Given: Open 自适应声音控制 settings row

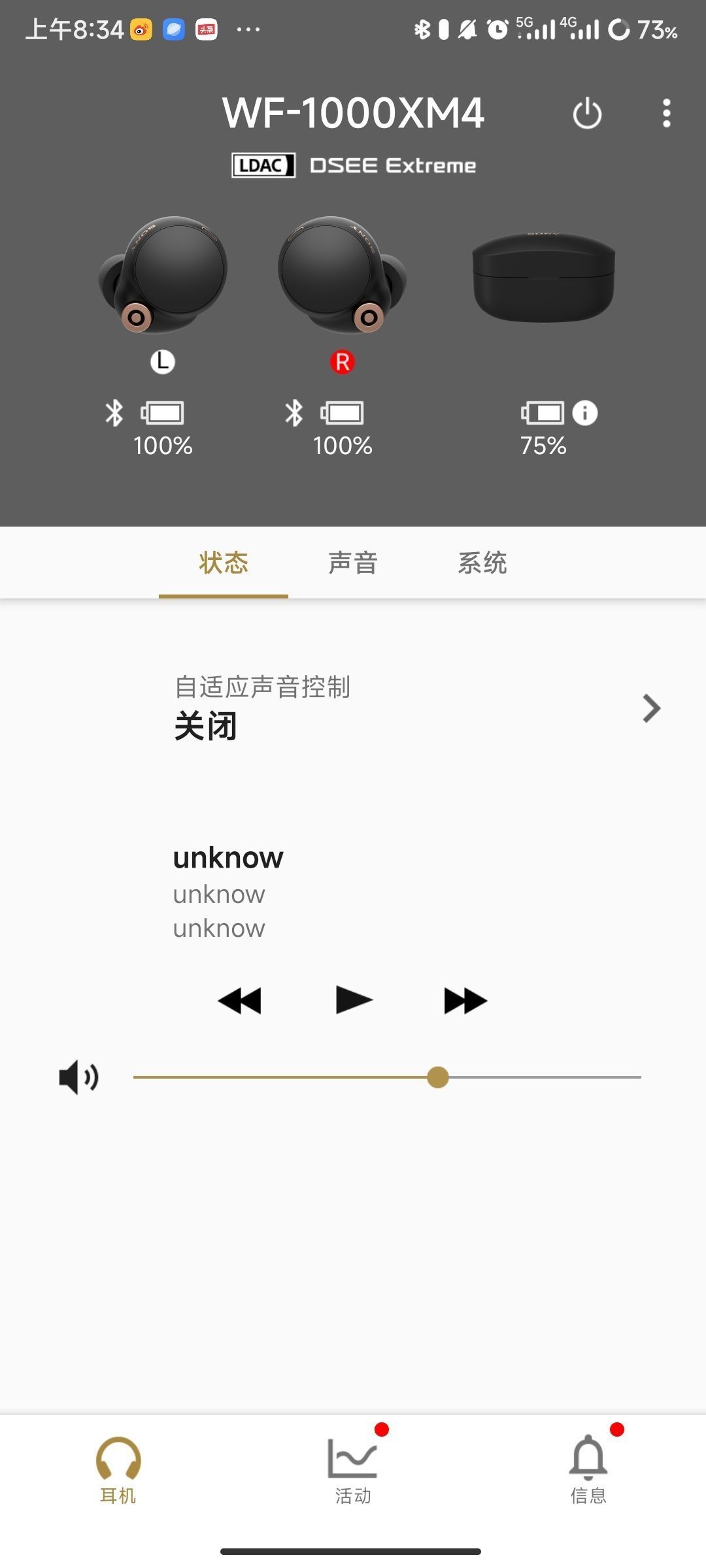Looking at the screenshot, I should [418, 708].
